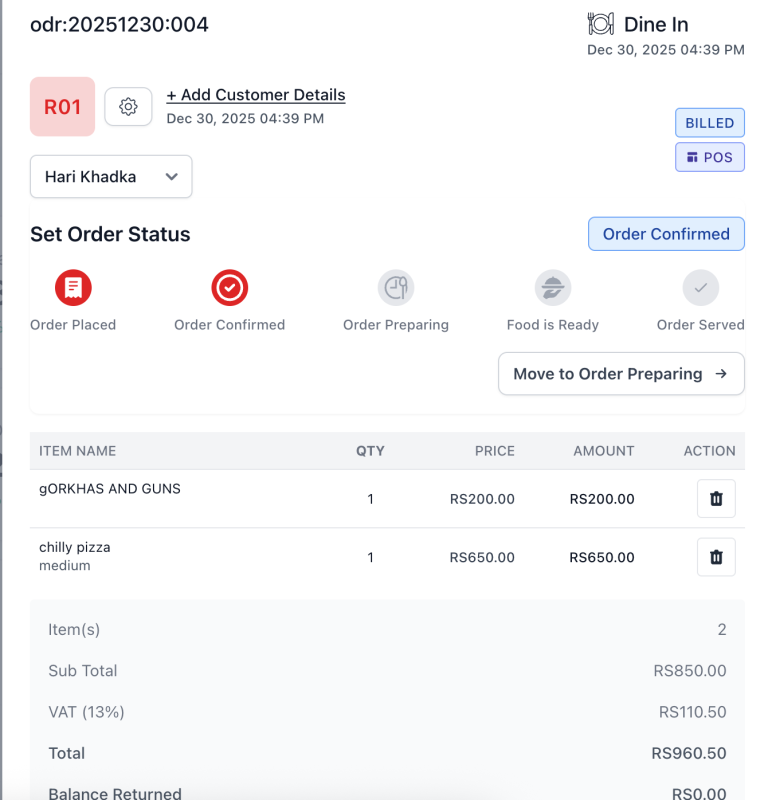768x800 pixels.
Task: Click the order number odr:20251230:004
Action: click(x=119, y=25)
